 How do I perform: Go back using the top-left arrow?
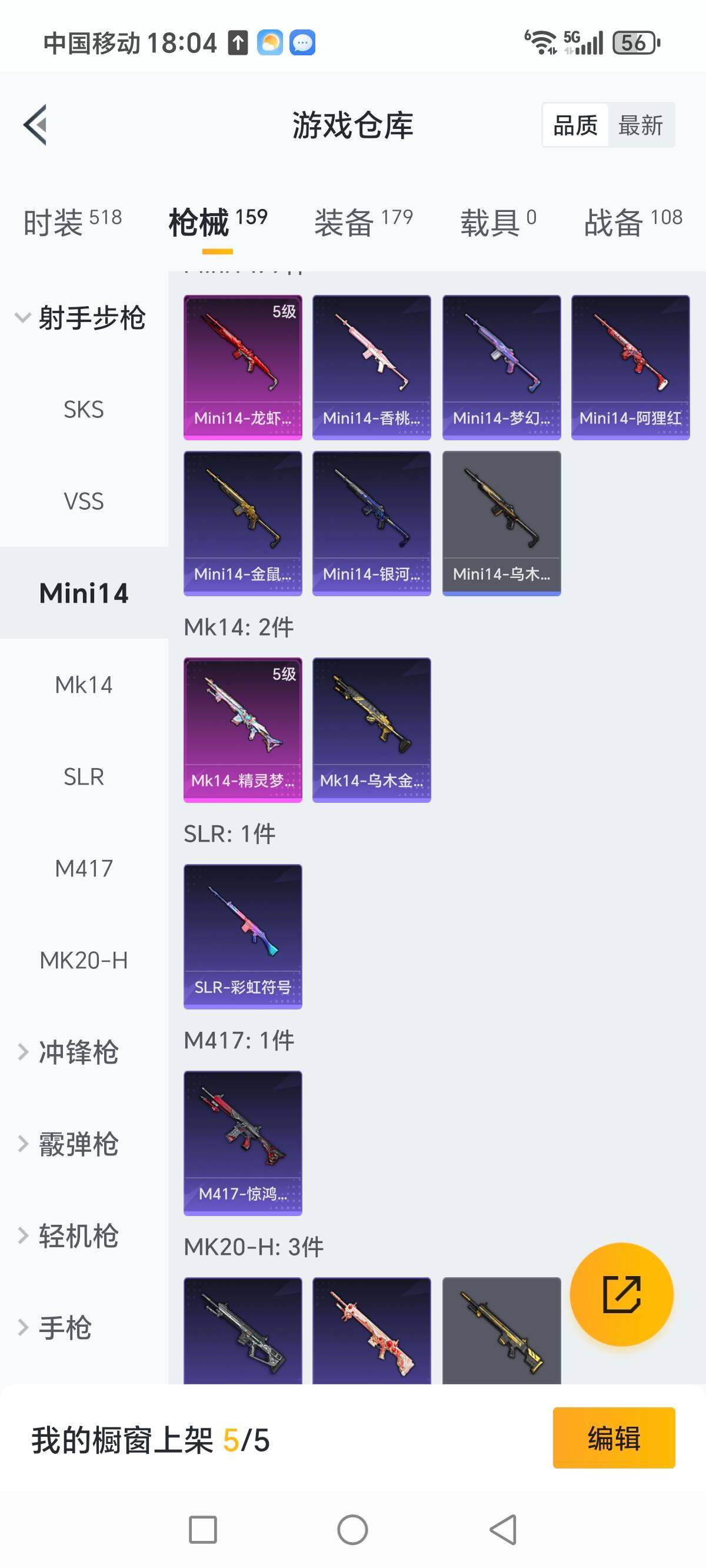tap(35, 125)
